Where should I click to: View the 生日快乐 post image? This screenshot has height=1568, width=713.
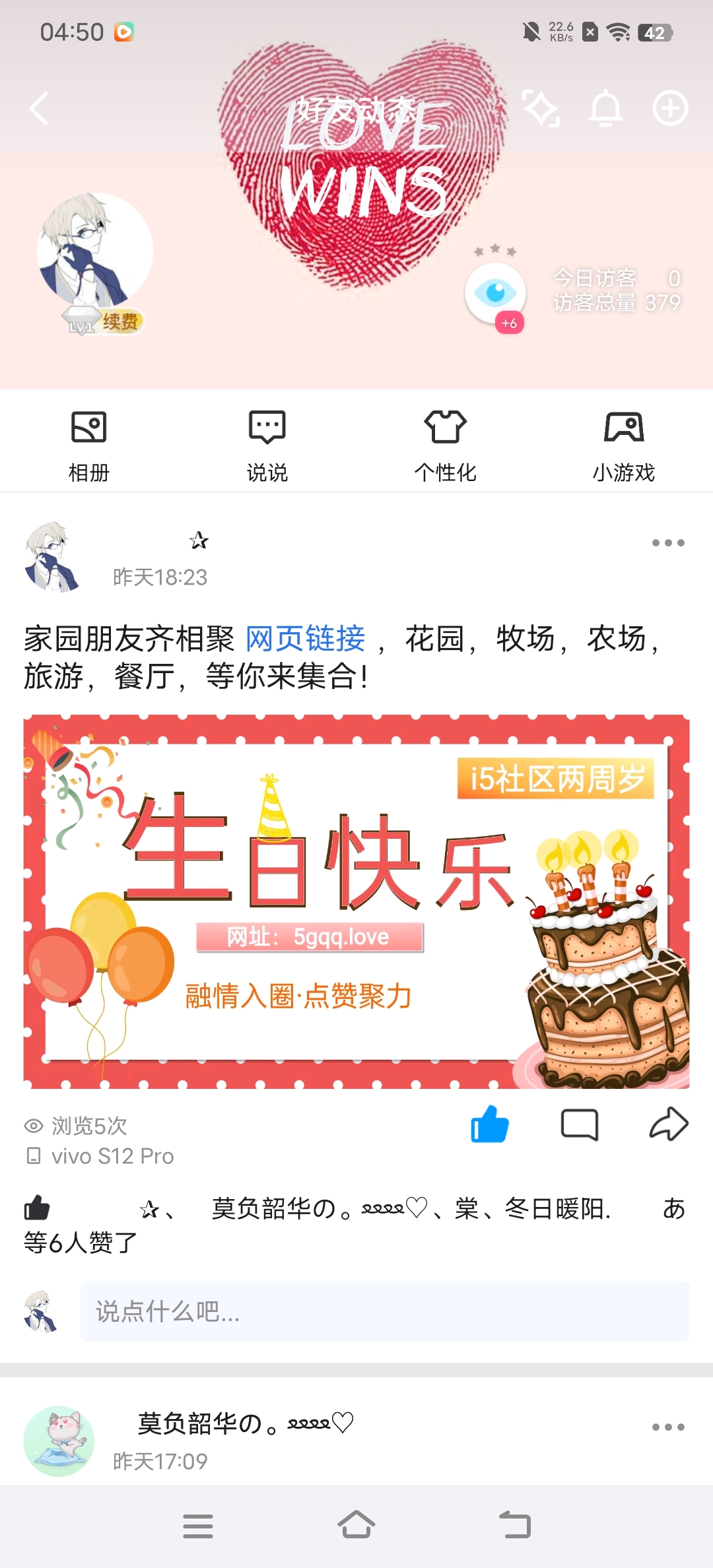pos(356,901)
